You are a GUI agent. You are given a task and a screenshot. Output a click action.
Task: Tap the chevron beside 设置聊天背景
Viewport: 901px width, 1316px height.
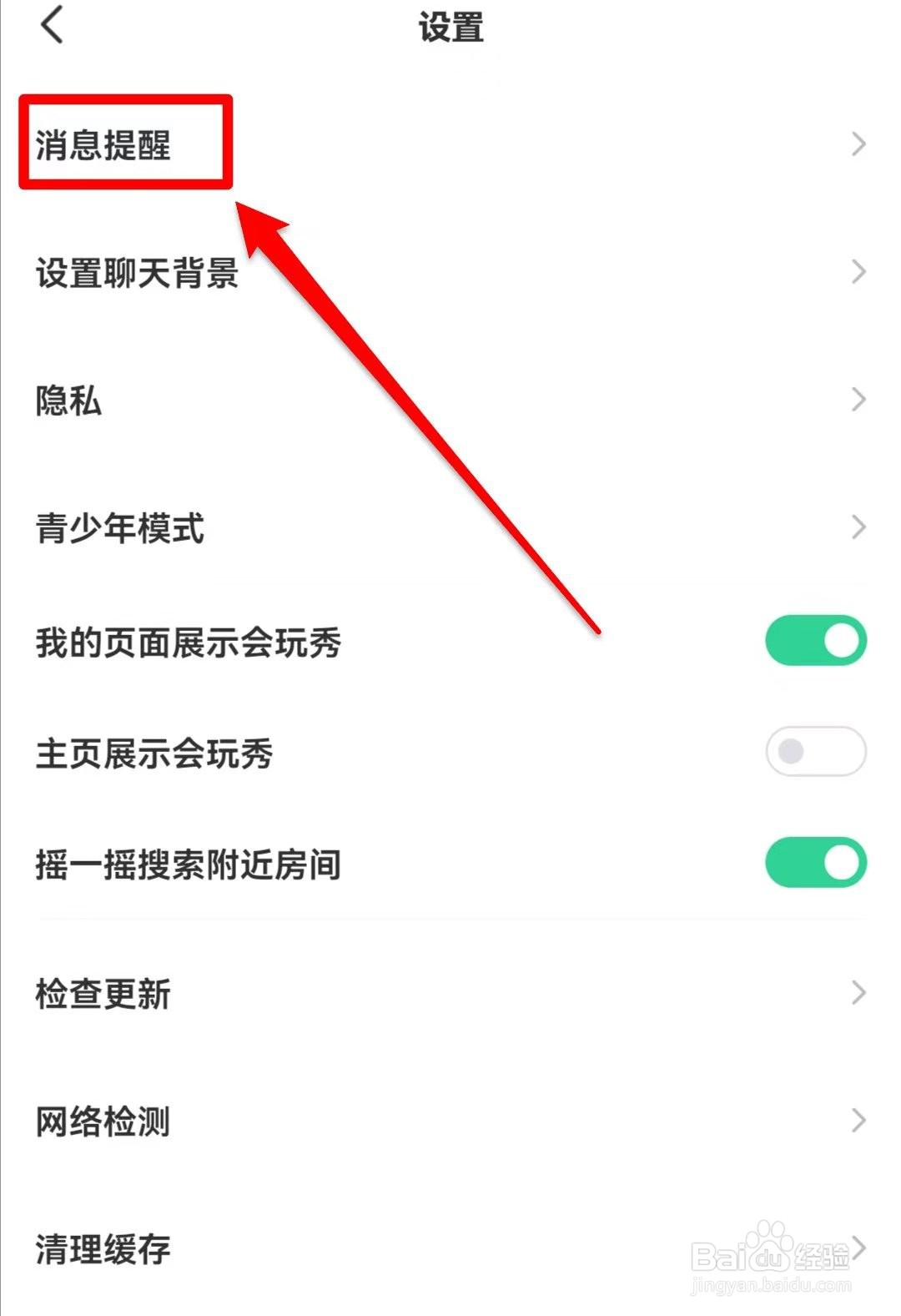[860, 270]
